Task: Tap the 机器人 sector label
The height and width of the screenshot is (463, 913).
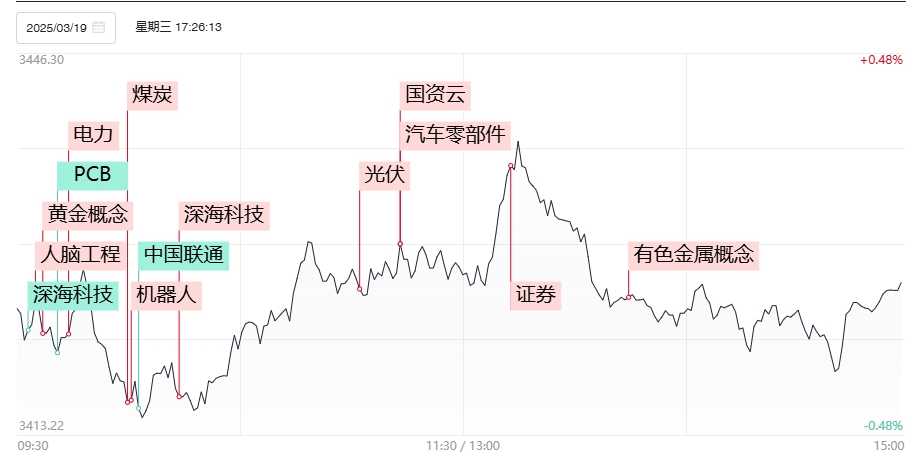Action: click(167, 294)
